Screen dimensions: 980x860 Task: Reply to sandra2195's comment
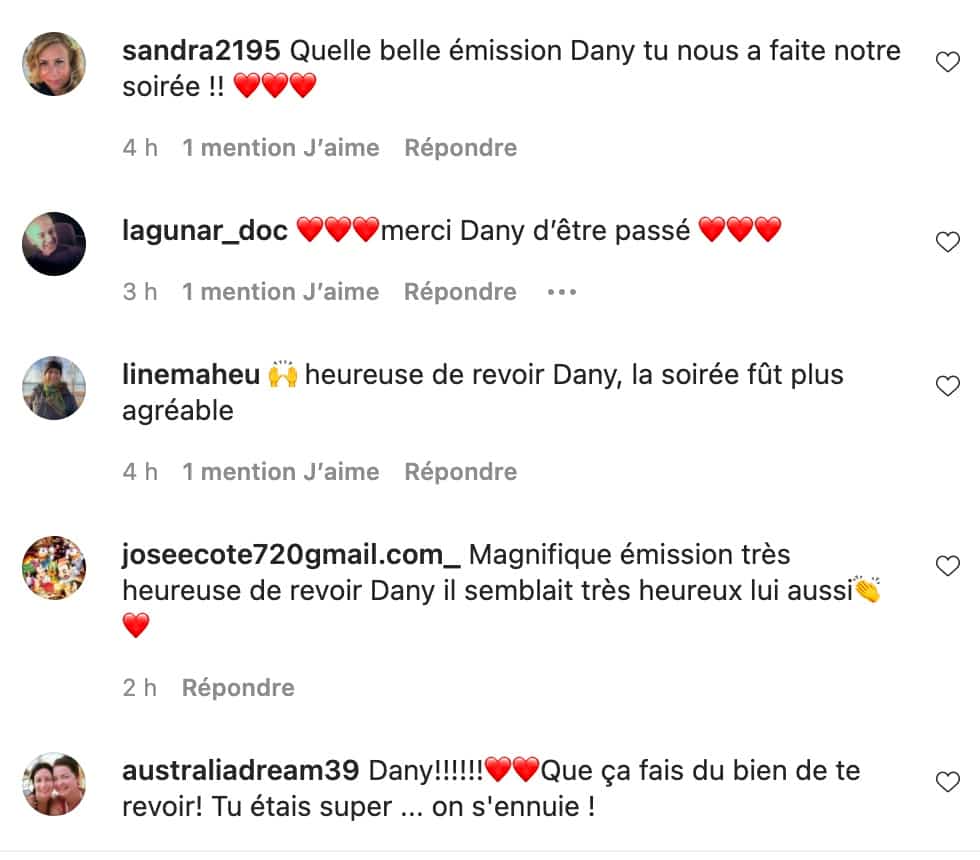pyautogui.click(x=460, y=148)
